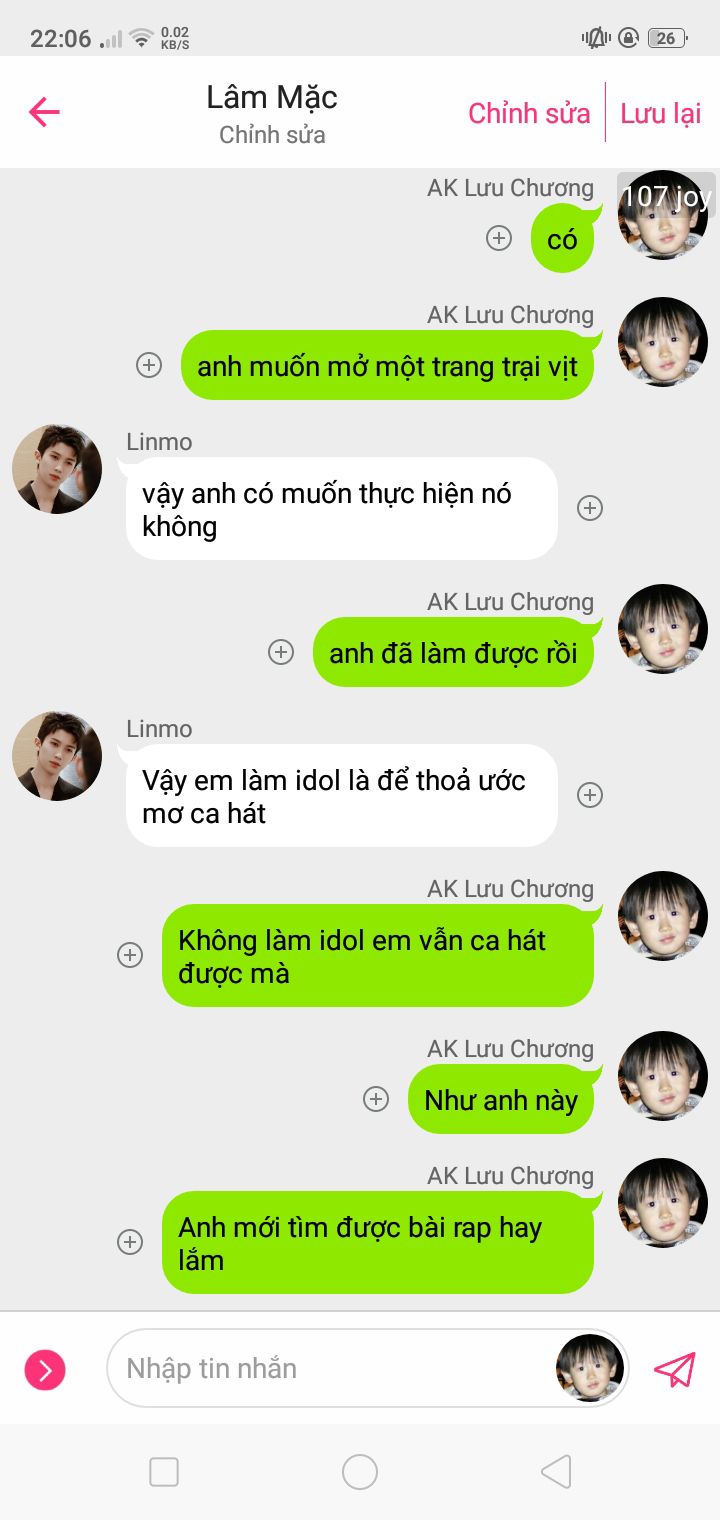Viewport: 720px width, 1520px height.
Task: Switch sender via avatar in message box
Action: [590, 1368]
